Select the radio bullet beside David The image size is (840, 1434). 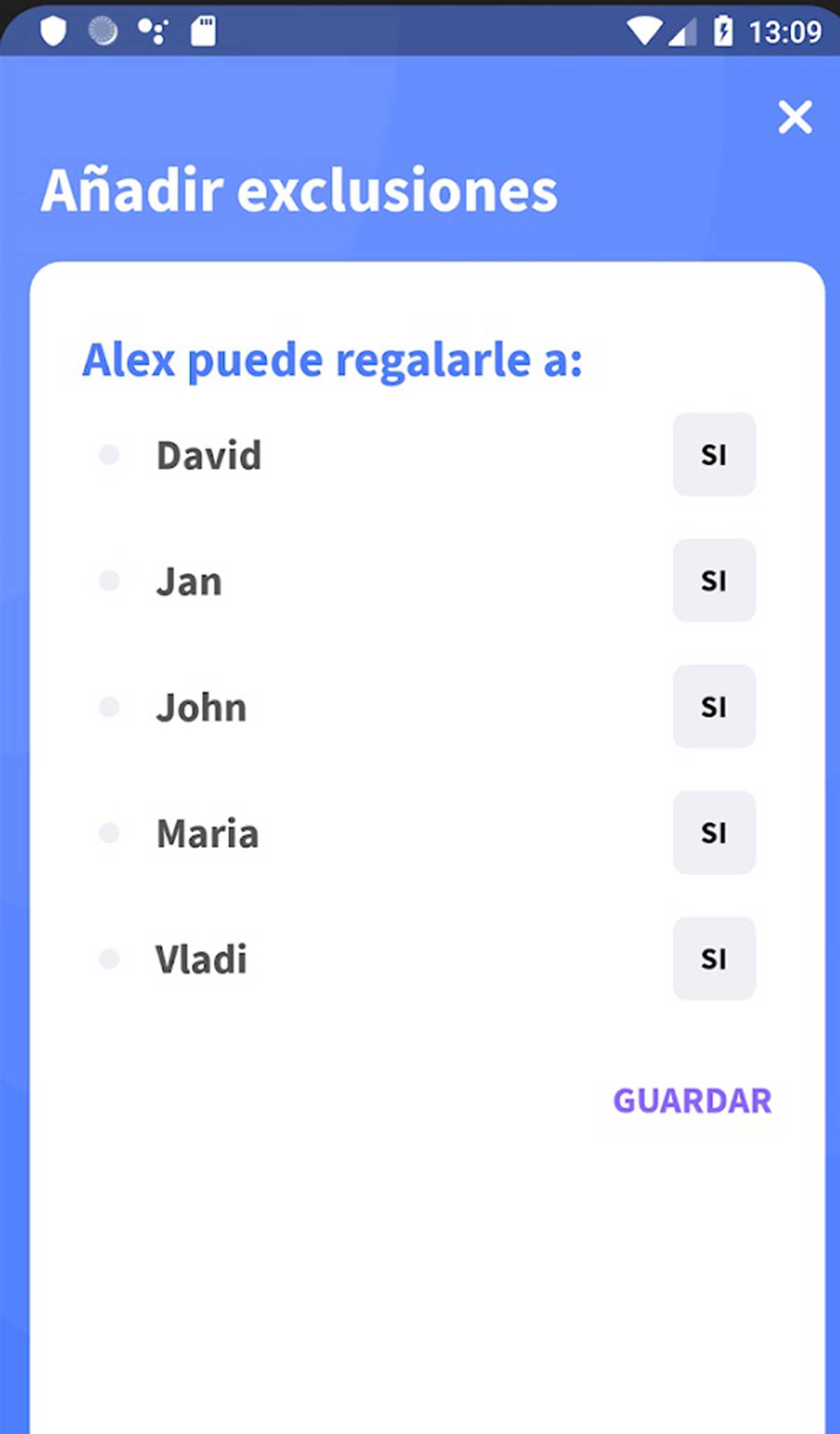point(110,454)
